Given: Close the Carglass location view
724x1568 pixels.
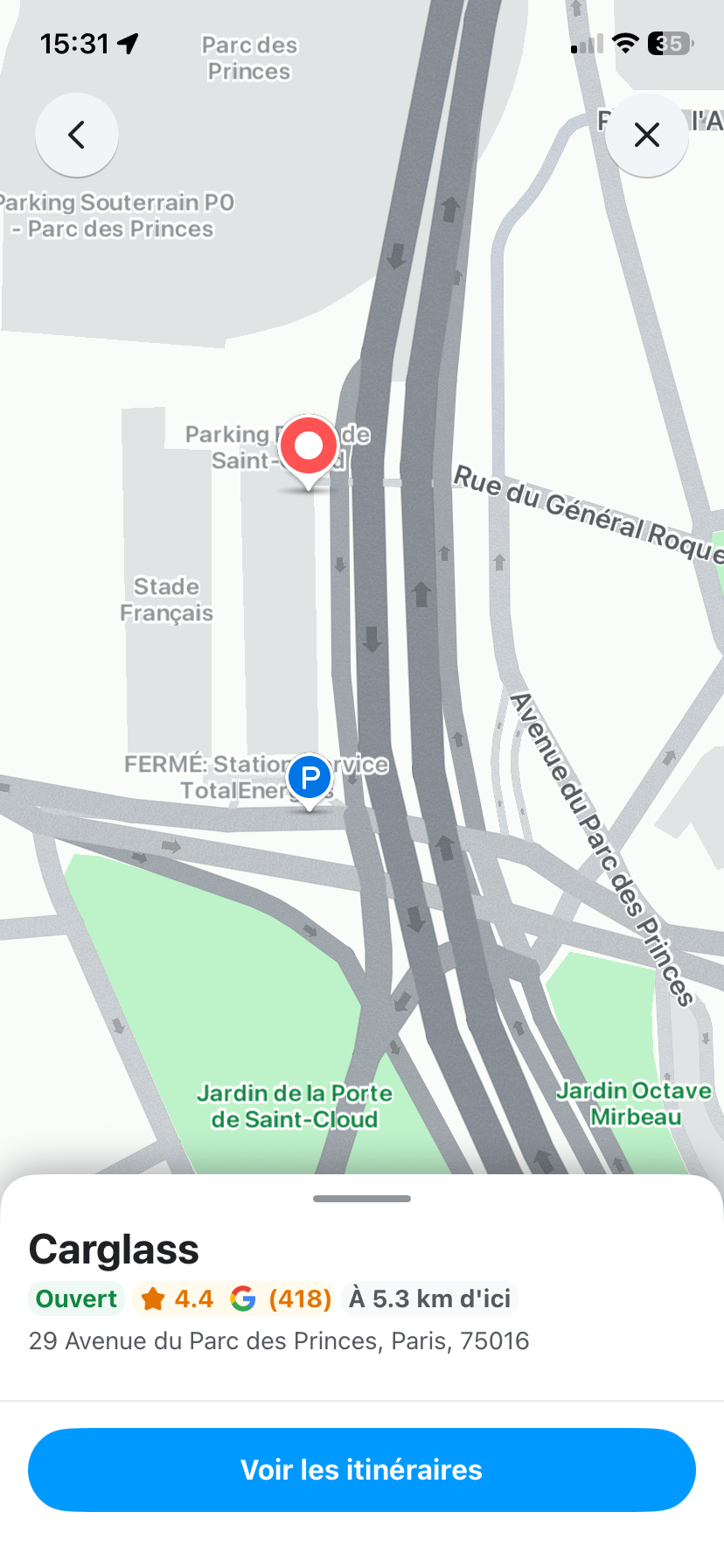Looking at the screenshot, I should pos(646,135).
